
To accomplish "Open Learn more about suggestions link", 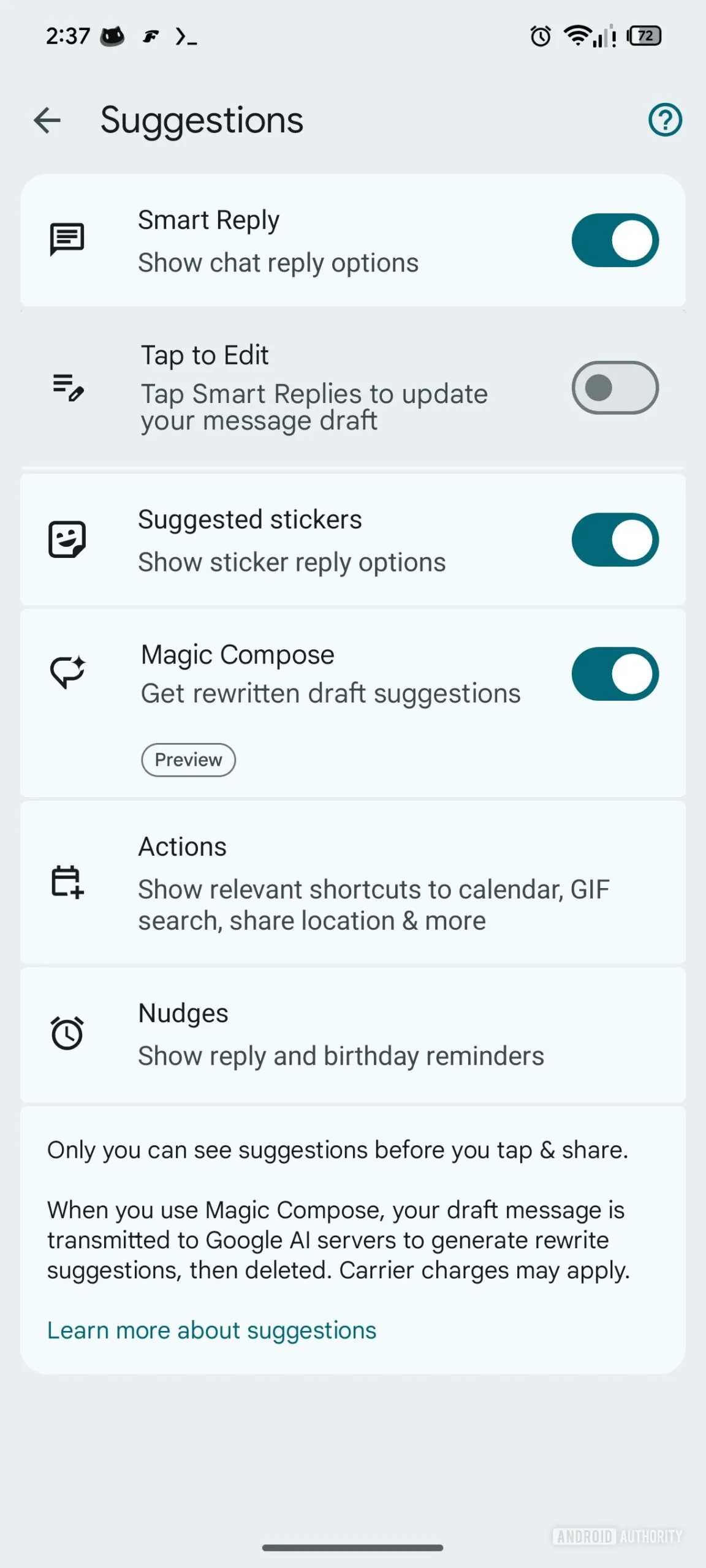I will pos(211,1330).
